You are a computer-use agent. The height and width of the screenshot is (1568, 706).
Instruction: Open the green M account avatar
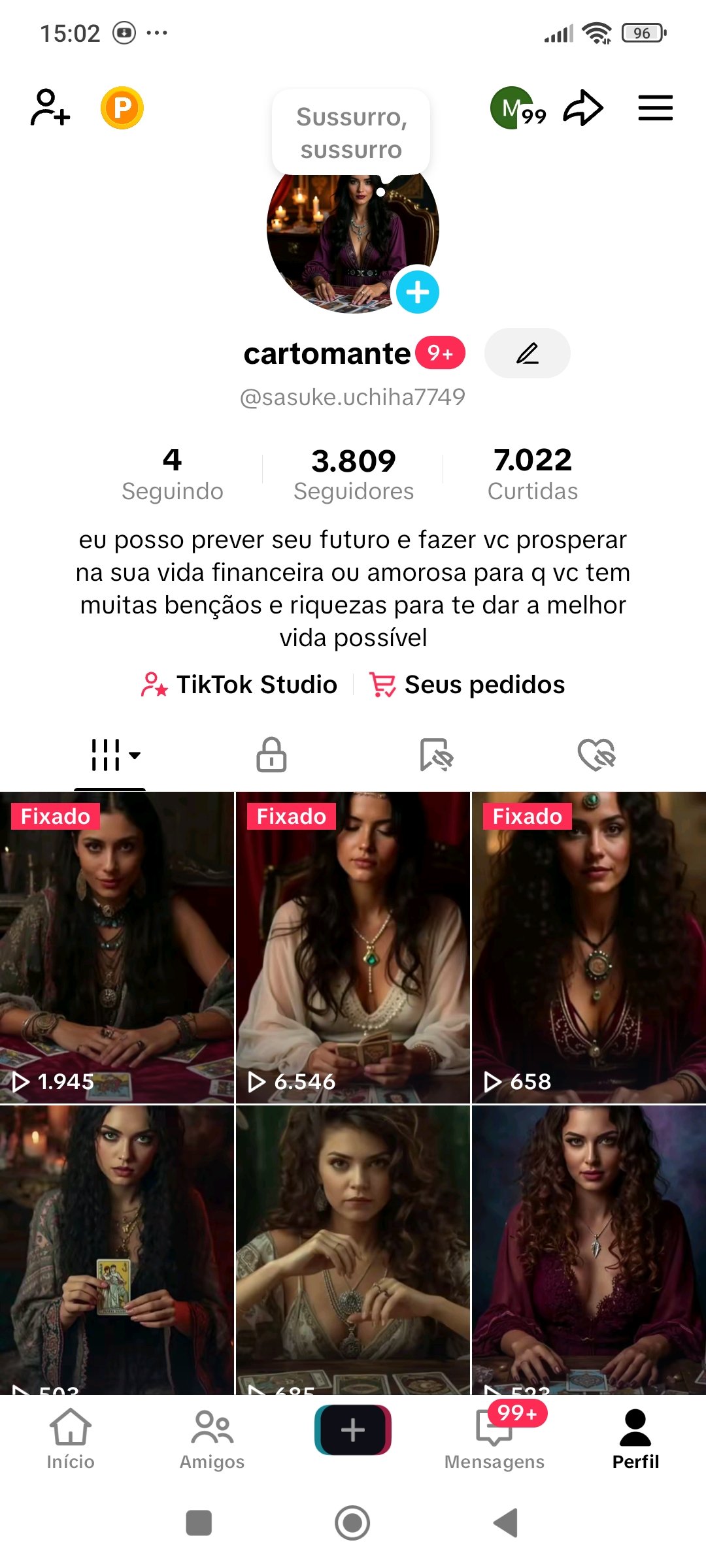[512, 108]
